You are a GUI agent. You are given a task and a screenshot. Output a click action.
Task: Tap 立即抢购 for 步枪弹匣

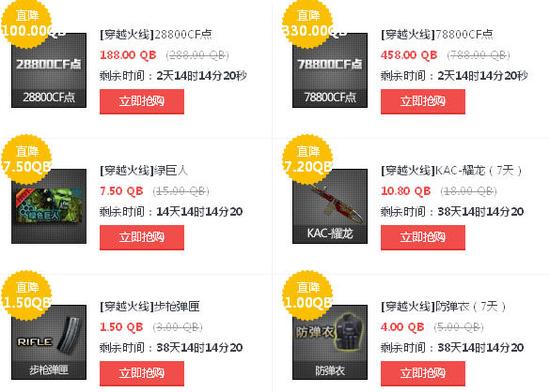(x=142, y=373)
